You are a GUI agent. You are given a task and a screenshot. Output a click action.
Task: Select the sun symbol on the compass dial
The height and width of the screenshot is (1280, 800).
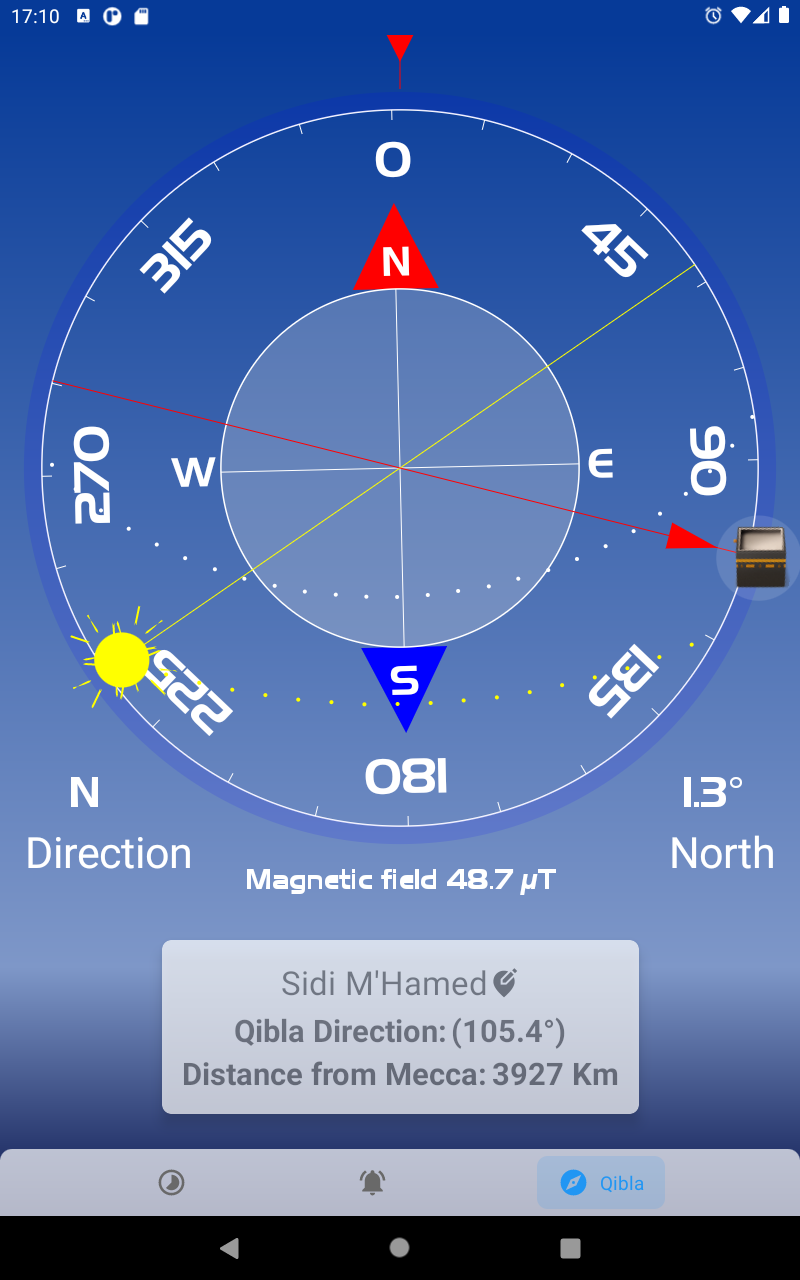click(x=122, y=661)
